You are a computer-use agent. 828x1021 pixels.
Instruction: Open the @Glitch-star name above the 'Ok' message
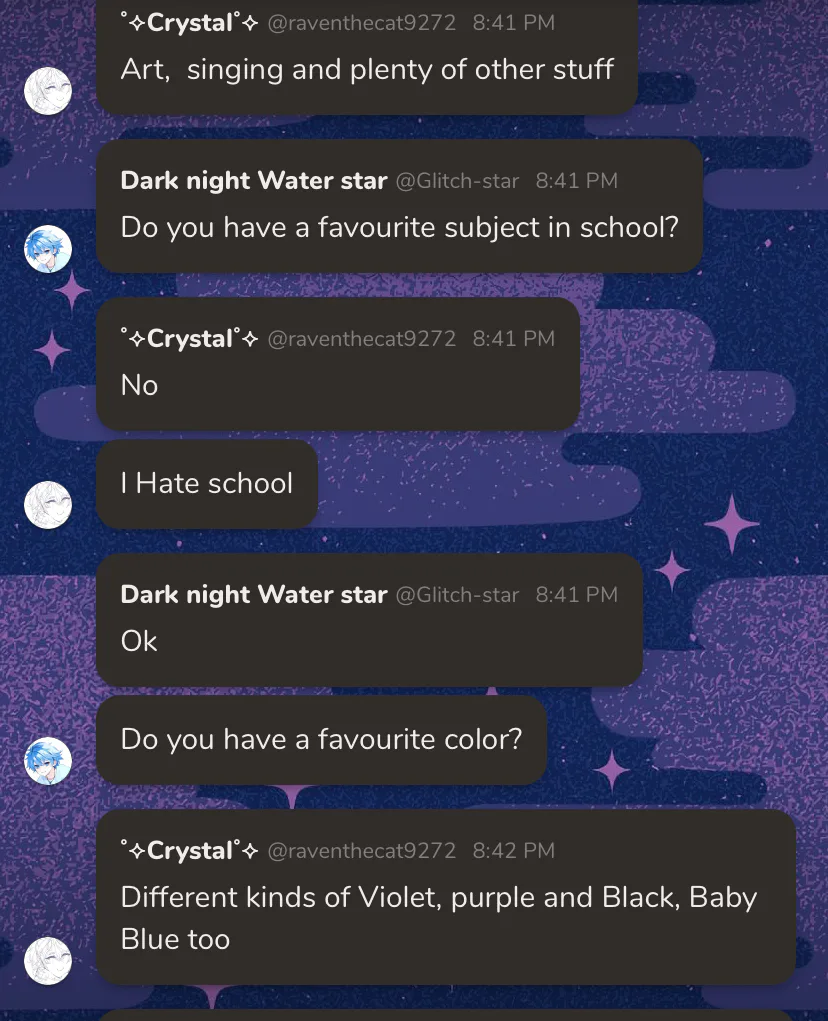pos(458,594)
